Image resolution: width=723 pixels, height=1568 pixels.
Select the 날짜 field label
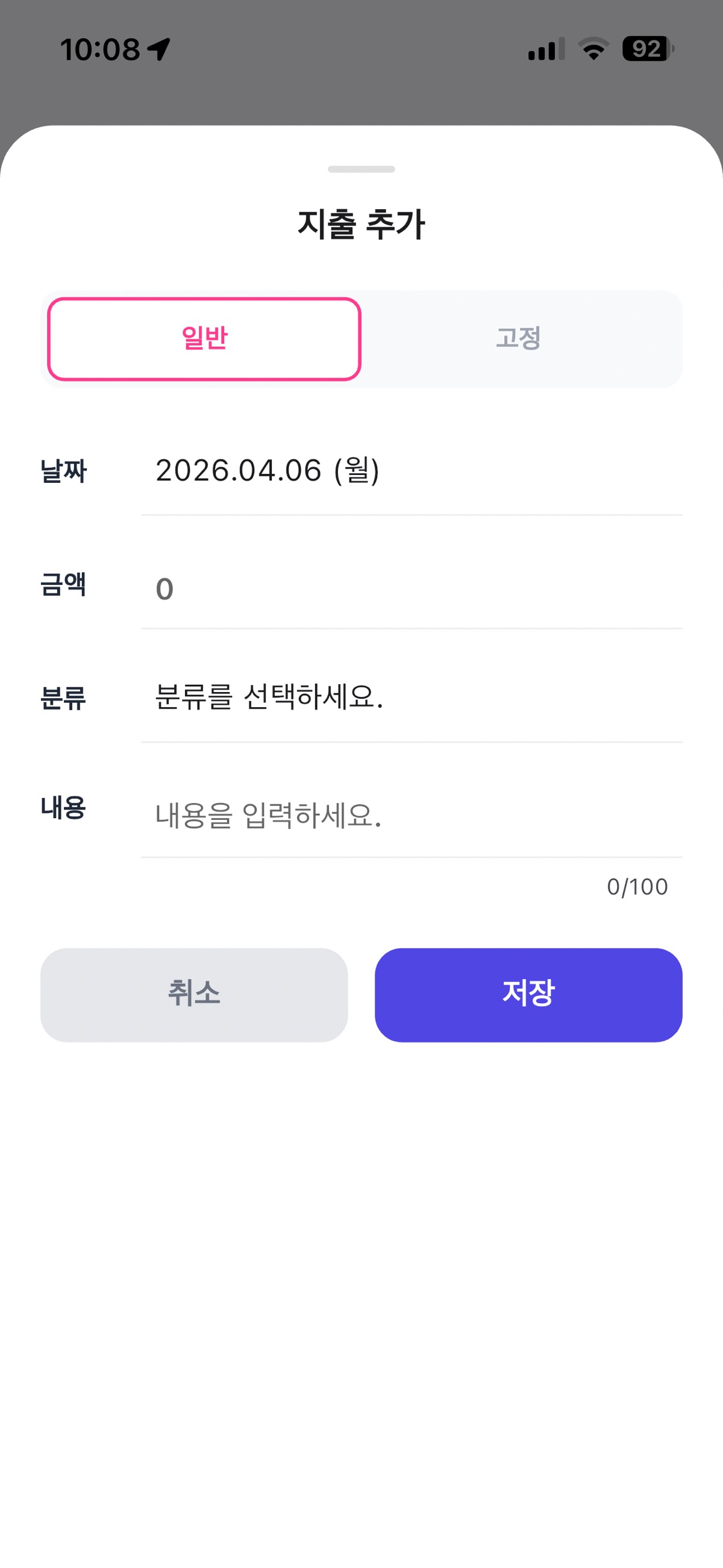click(64, 470)
